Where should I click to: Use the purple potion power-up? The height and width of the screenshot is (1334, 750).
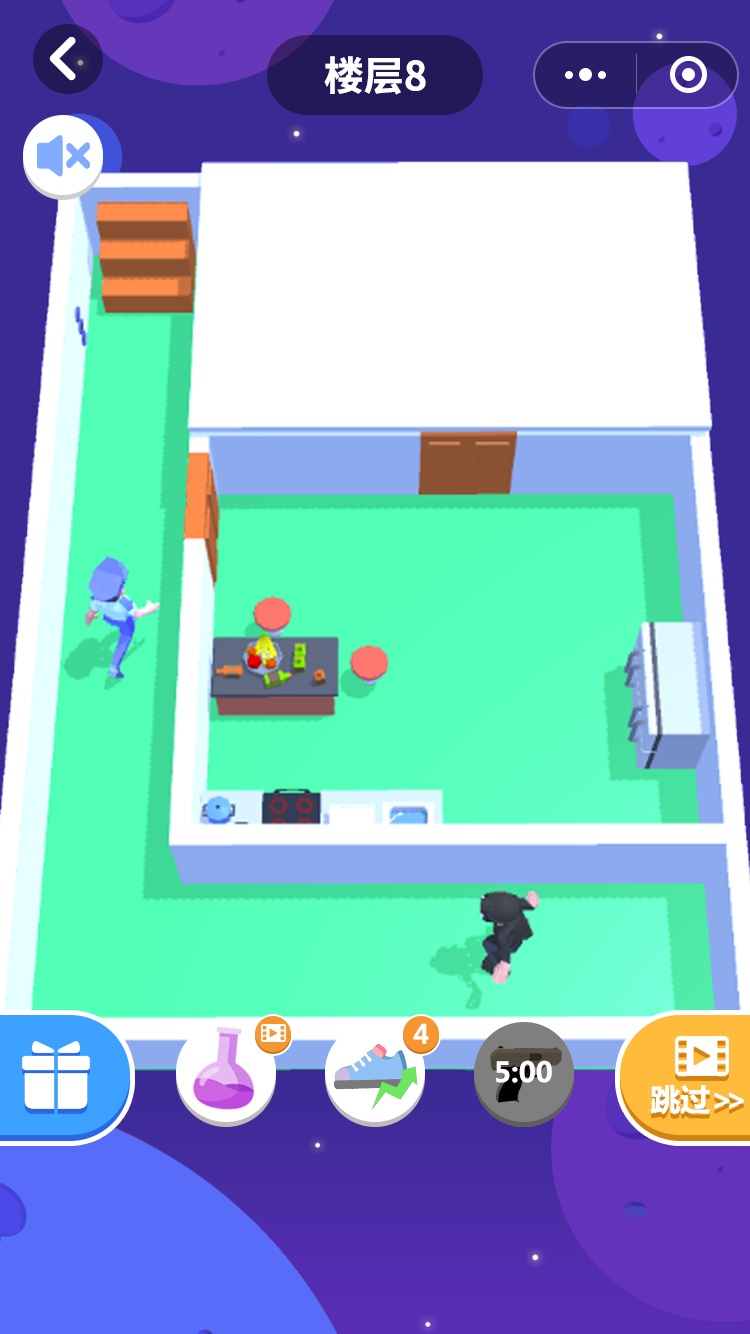(225, 1075)
